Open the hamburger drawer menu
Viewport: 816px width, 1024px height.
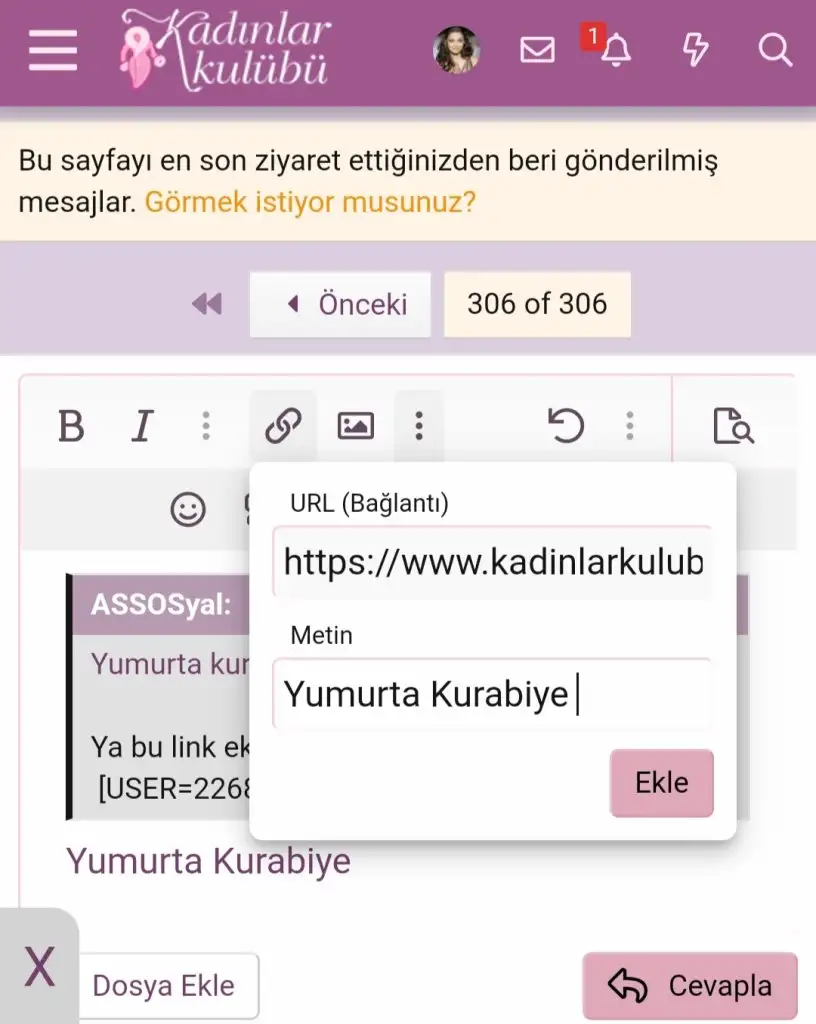point(53,50)
